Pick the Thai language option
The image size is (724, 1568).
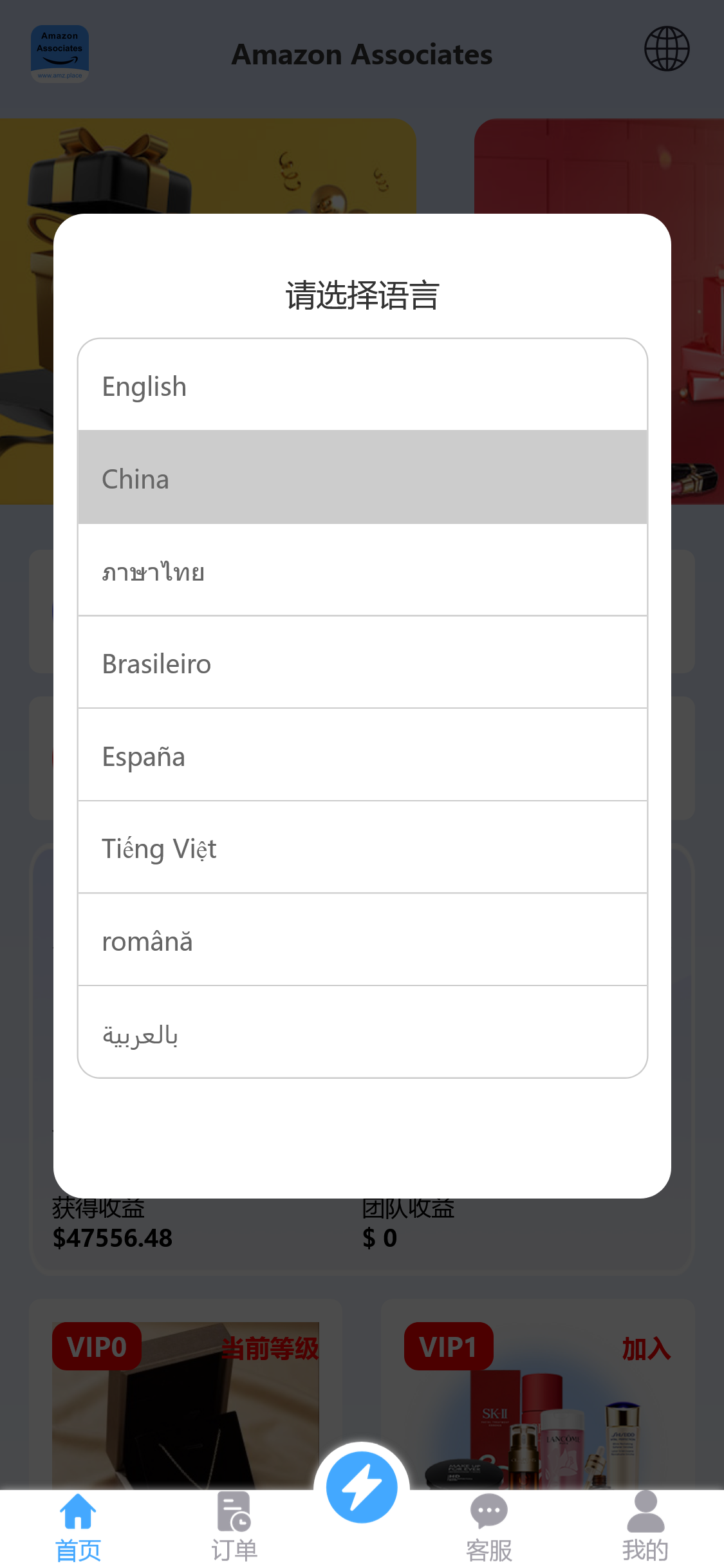362,570
